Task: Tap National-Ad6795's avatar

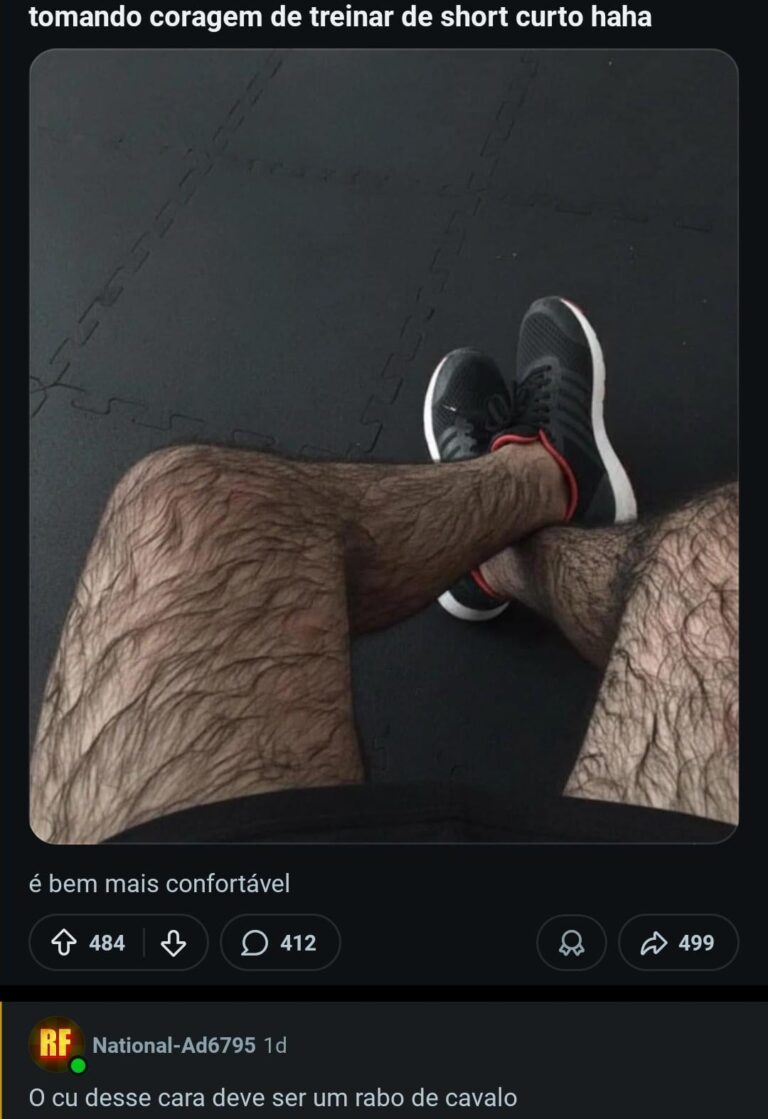Action: pos(56,1045)
